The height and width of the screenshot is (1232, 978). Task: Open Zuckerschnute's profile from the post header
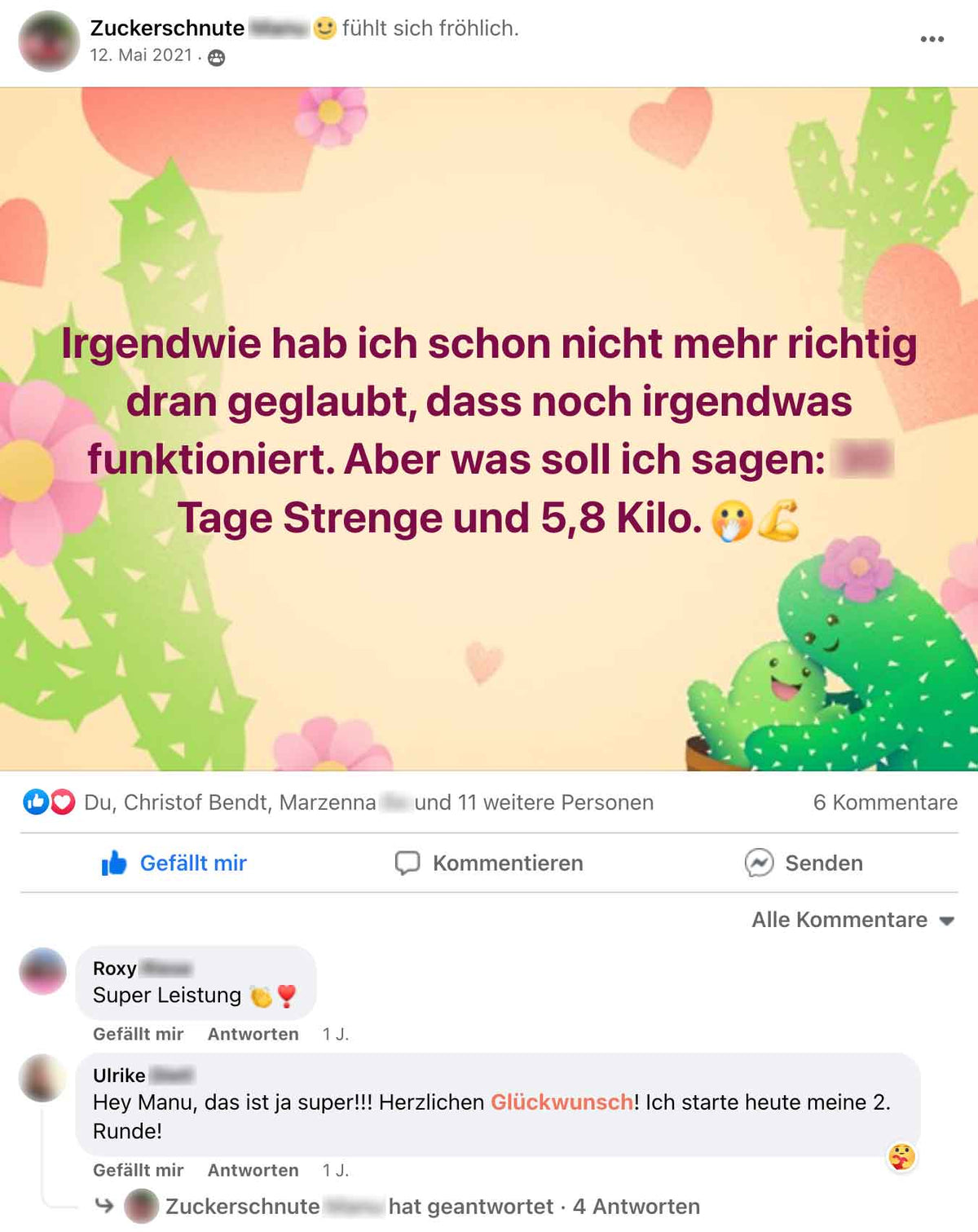pos(167,28)
